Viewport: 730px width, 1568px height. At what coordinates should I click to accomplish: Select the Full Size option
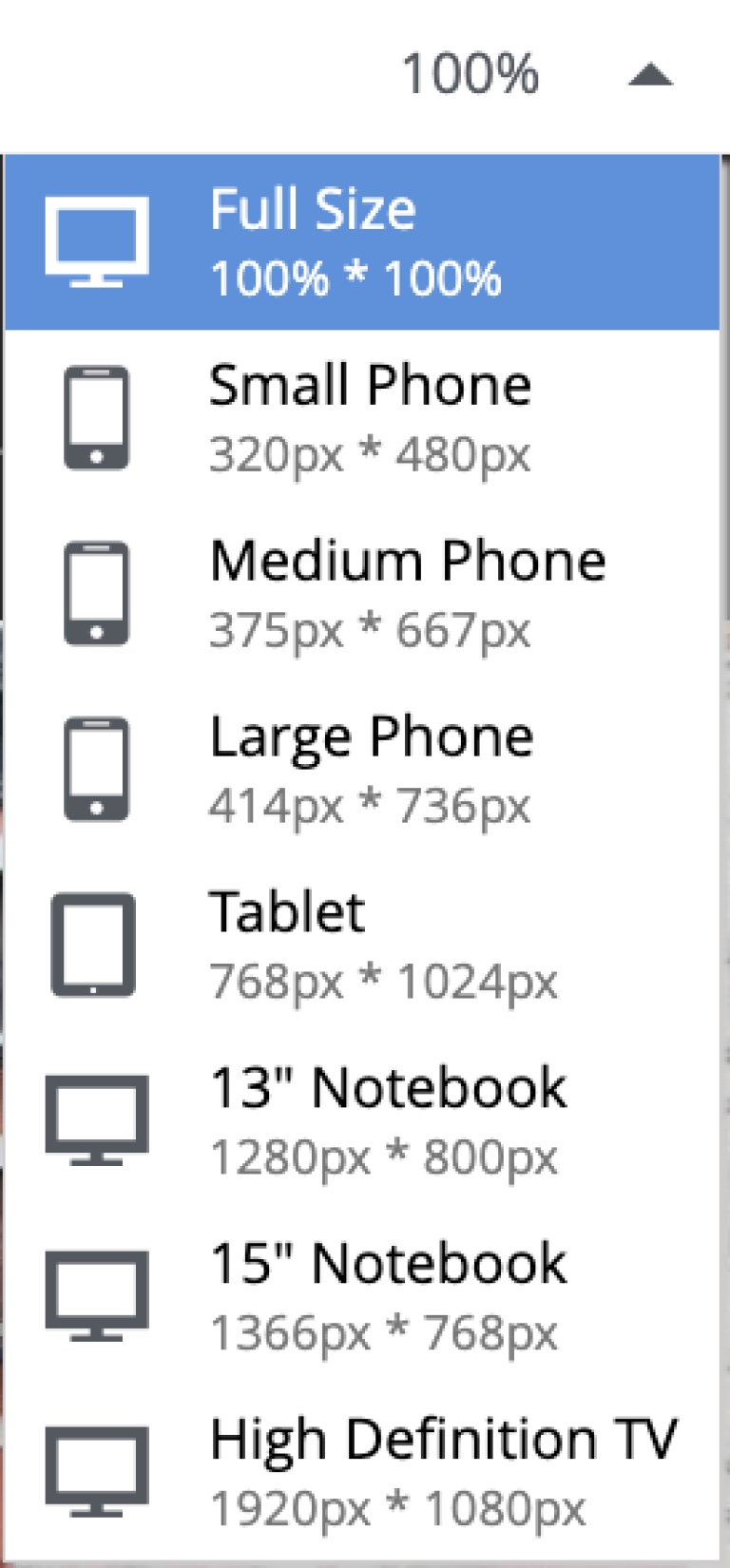click(361, 242)
